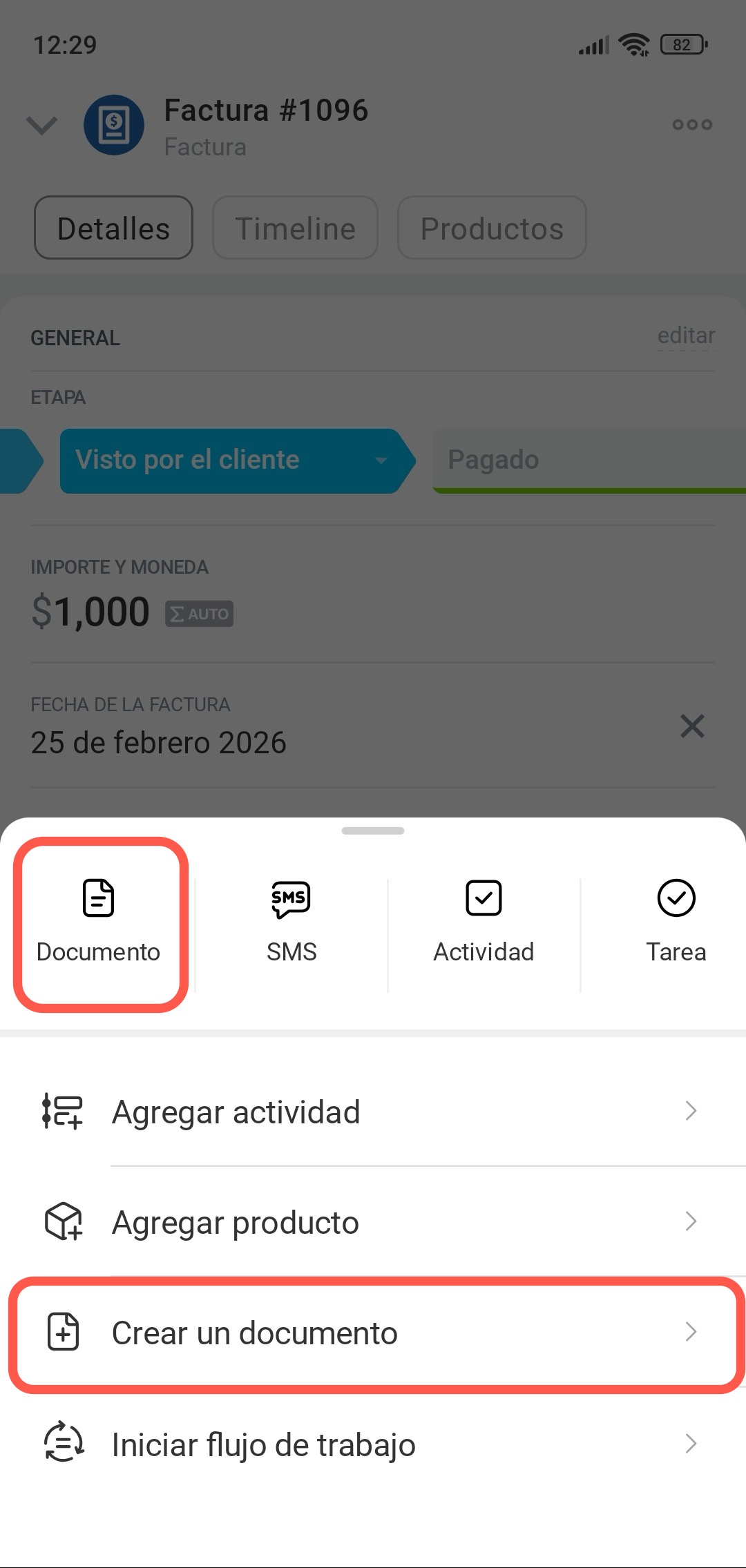Open the three-dot overflow menu
Image resolution: width=746 pixels, height=1568 pixels.
click(692, 125)
